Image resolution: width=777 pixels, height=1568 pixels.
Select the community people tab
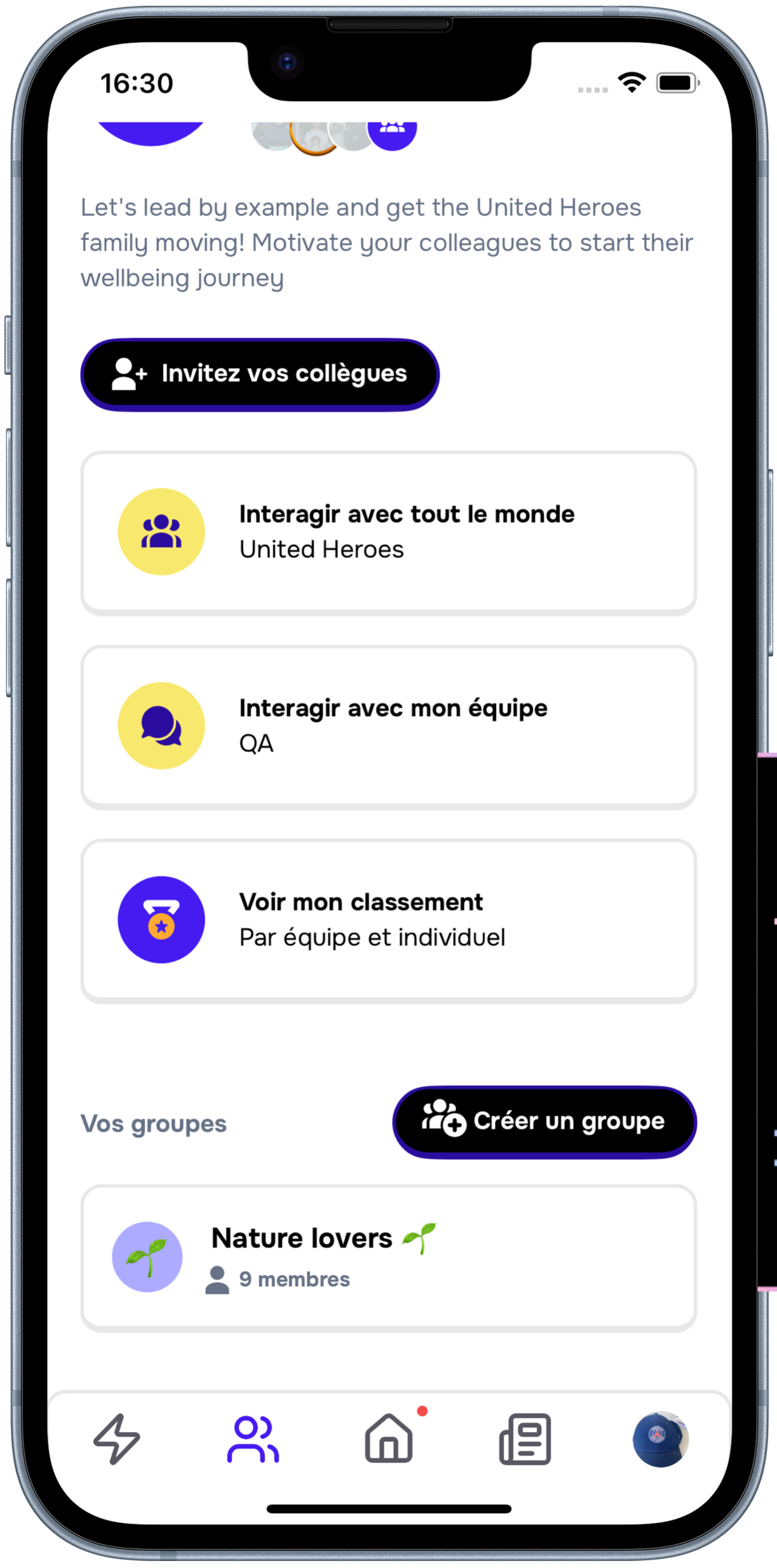(x=253, y=1439)
